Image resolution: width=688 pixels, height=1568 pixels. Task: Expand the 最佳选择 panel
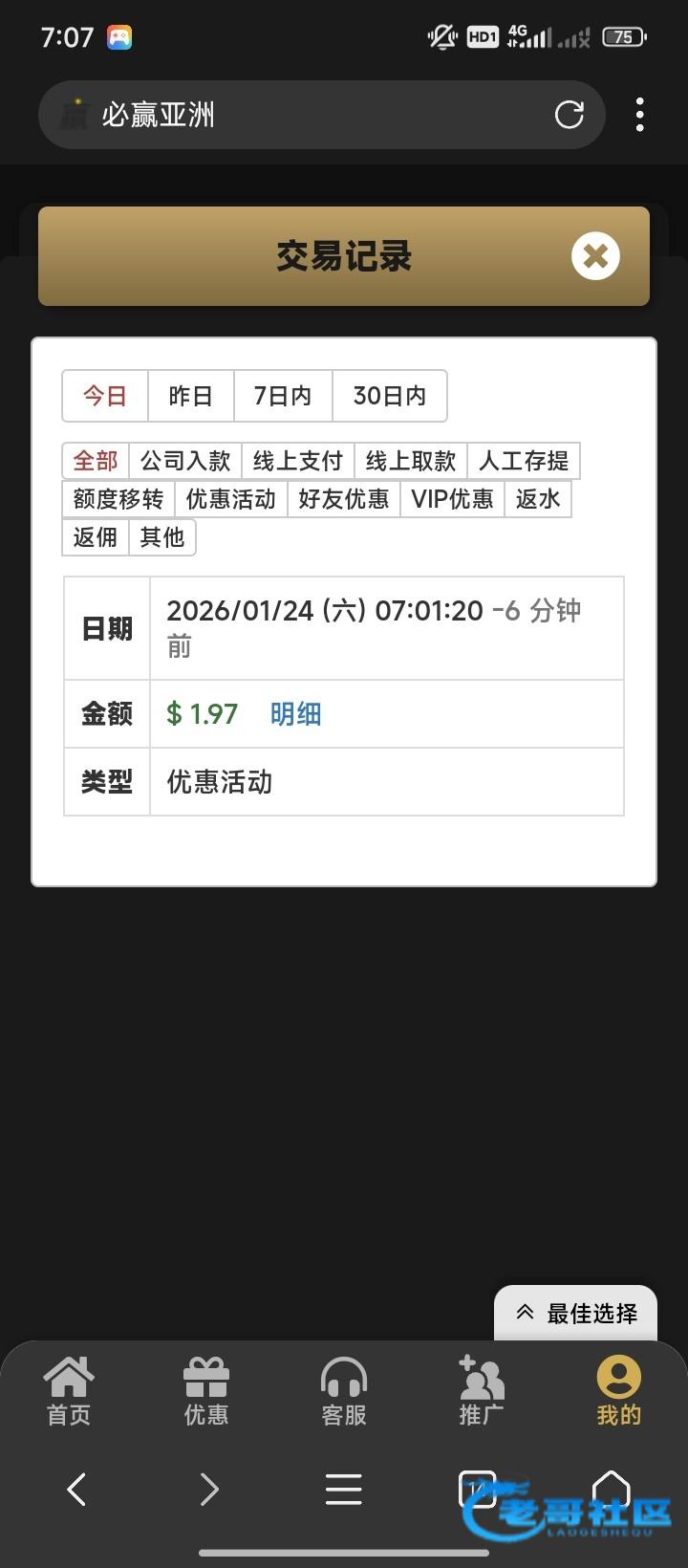tap(576, 1314)
